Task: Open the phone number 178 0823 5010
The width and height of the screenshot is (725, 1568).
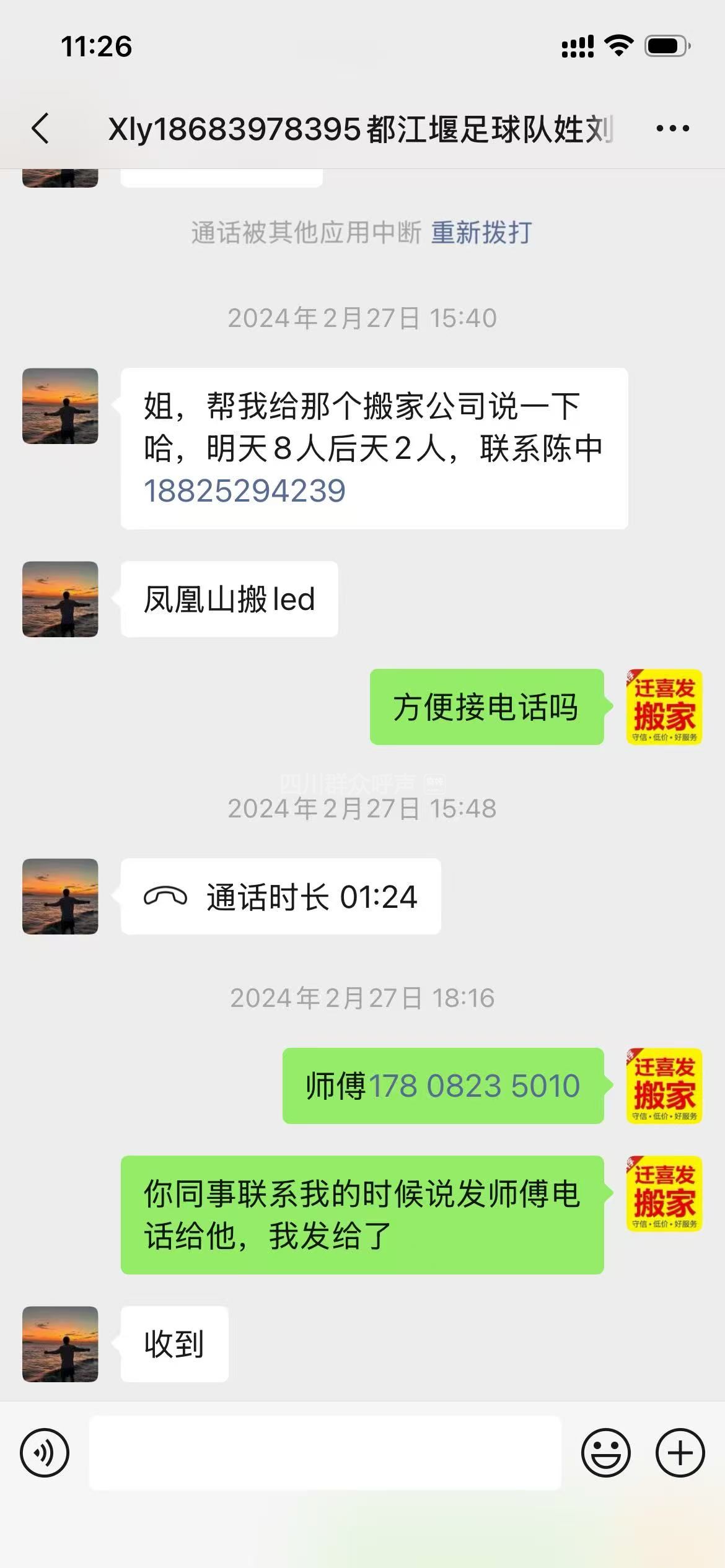Action: 474,1086
